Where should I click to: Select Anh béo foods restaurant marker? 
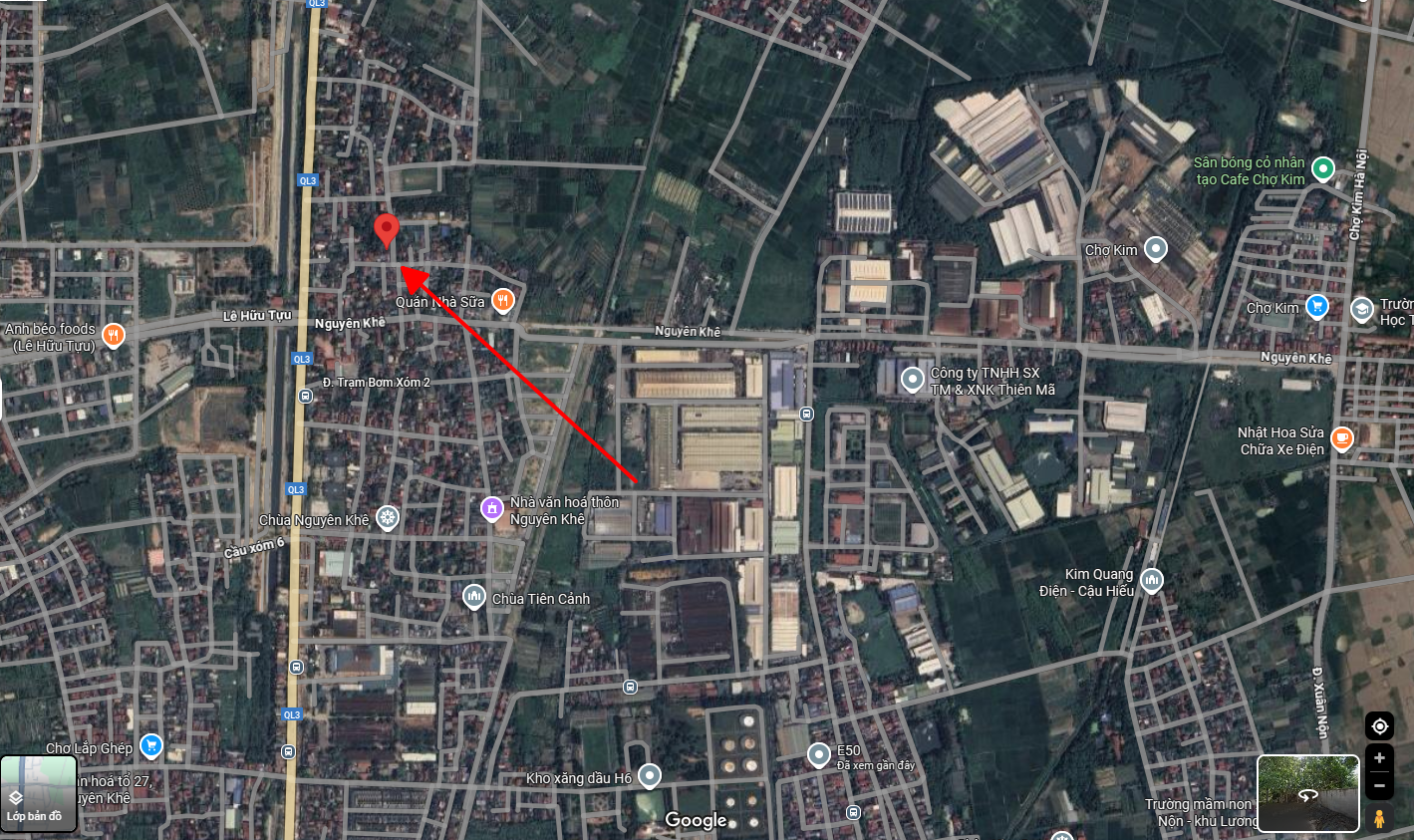[114, 335]
